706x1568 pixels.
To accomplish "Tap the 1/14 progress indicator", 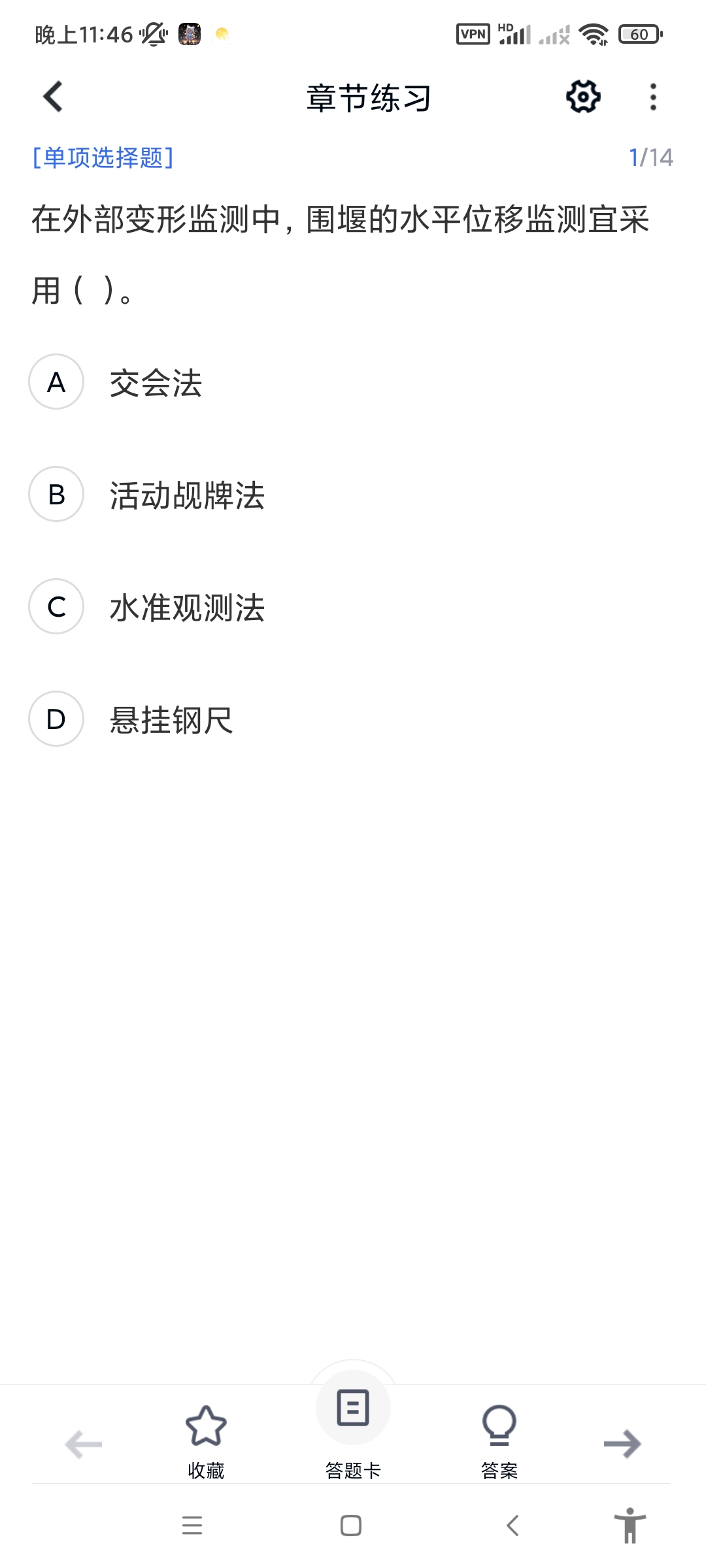I will click(x=651, y=157).
